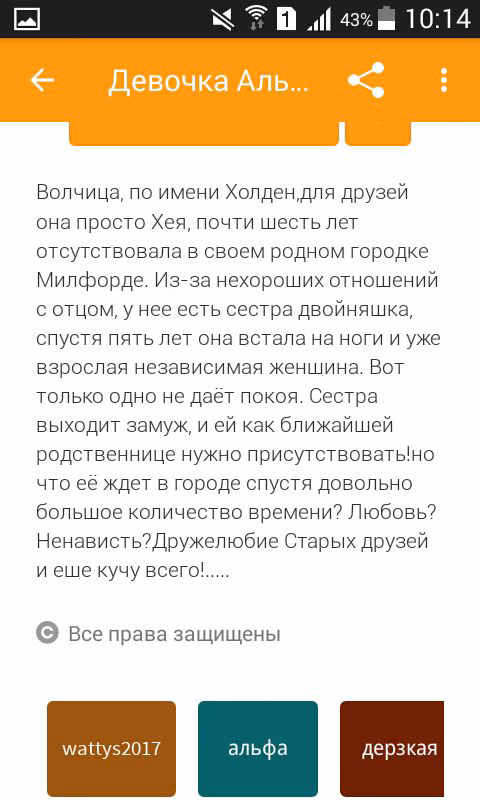Tap the wide orange button below header
Viewport: 480px width, 800px height.
[204, 134]
